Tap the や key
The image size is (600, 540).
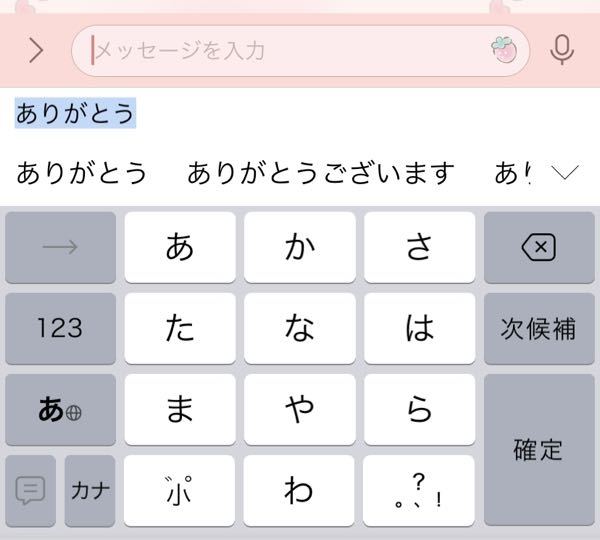coord(300,409)
